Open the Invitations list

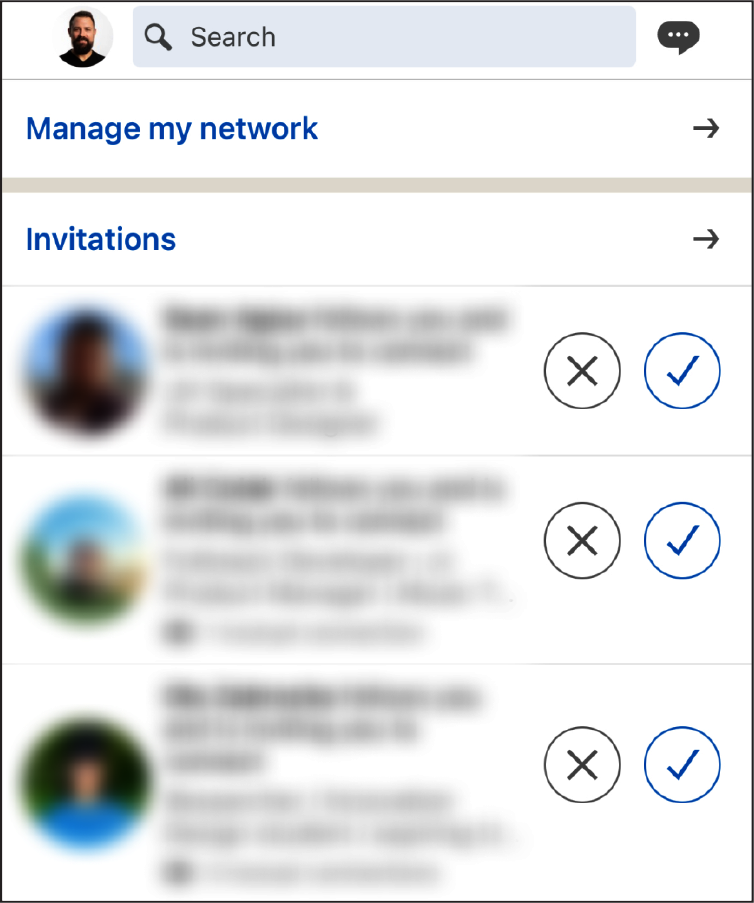101,240
